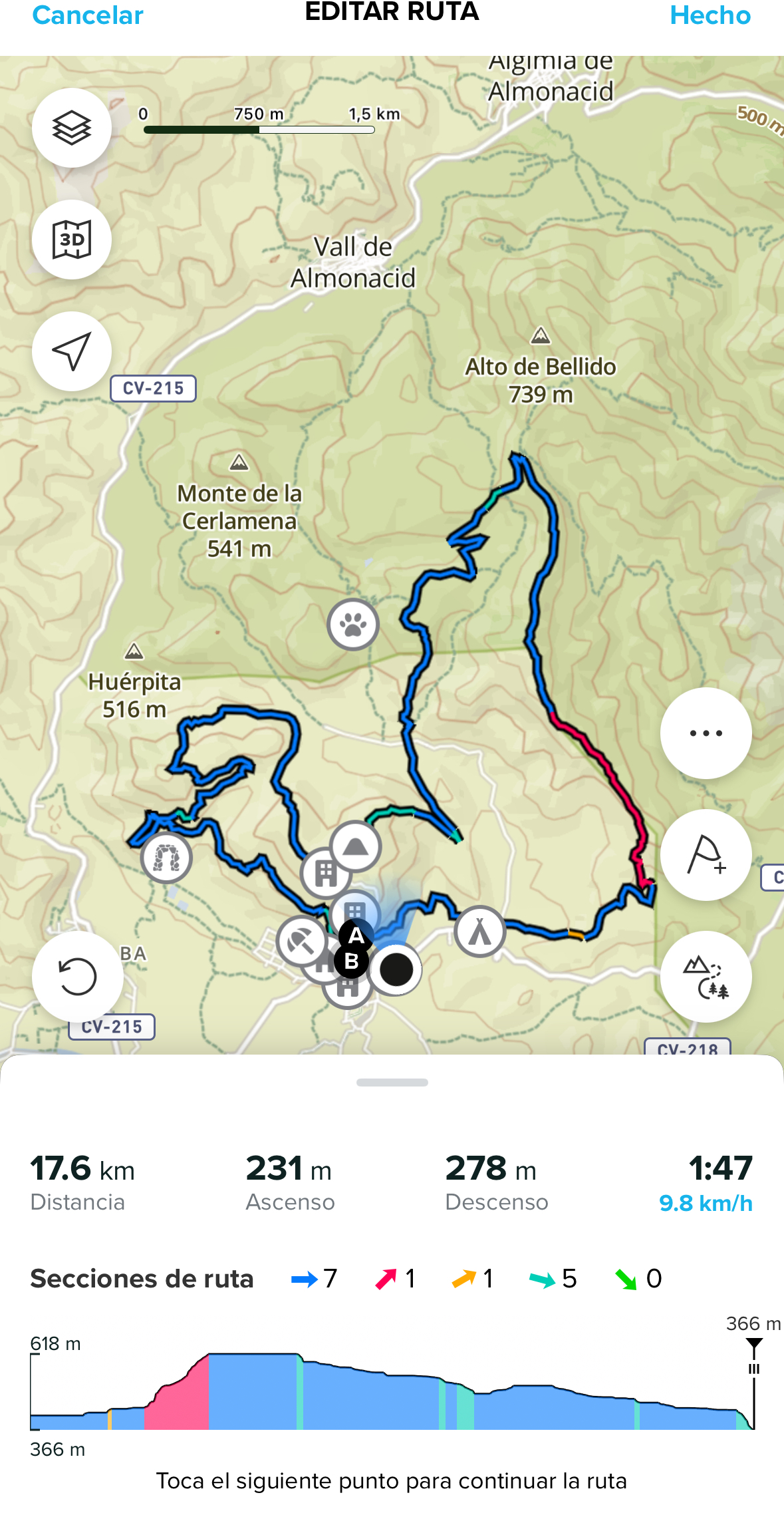Select waypoint B on the route
Screen dimensions: 784x1517
tap(351, 962)
